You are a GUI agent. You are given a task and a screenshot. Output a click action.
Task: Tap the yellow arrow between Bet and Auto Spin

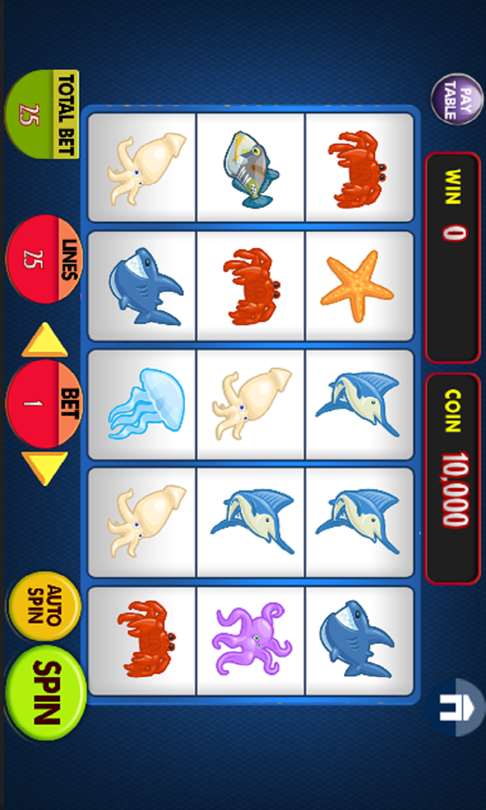(x=45, y=468)
